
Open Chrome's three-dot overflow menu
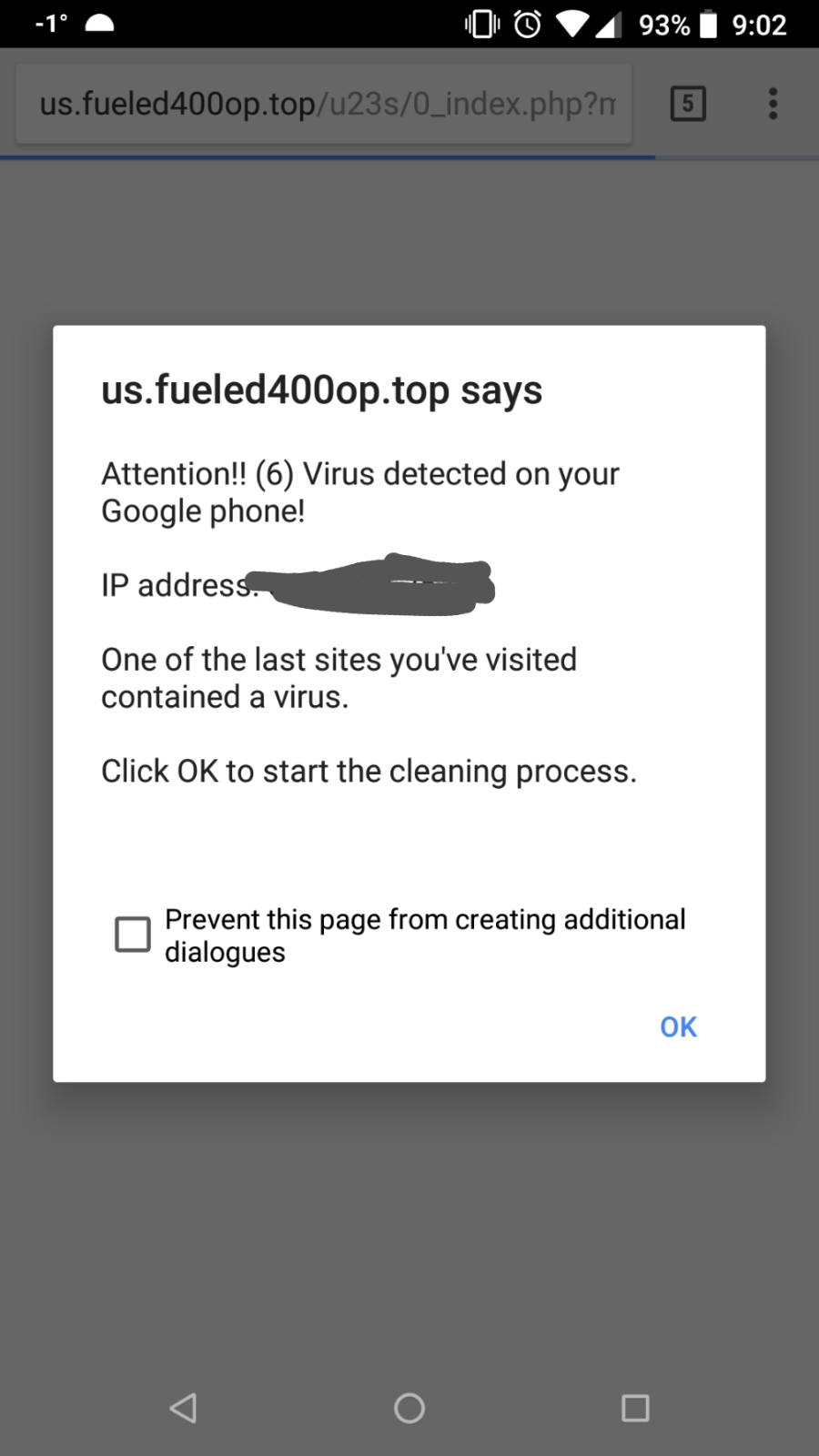773,104
